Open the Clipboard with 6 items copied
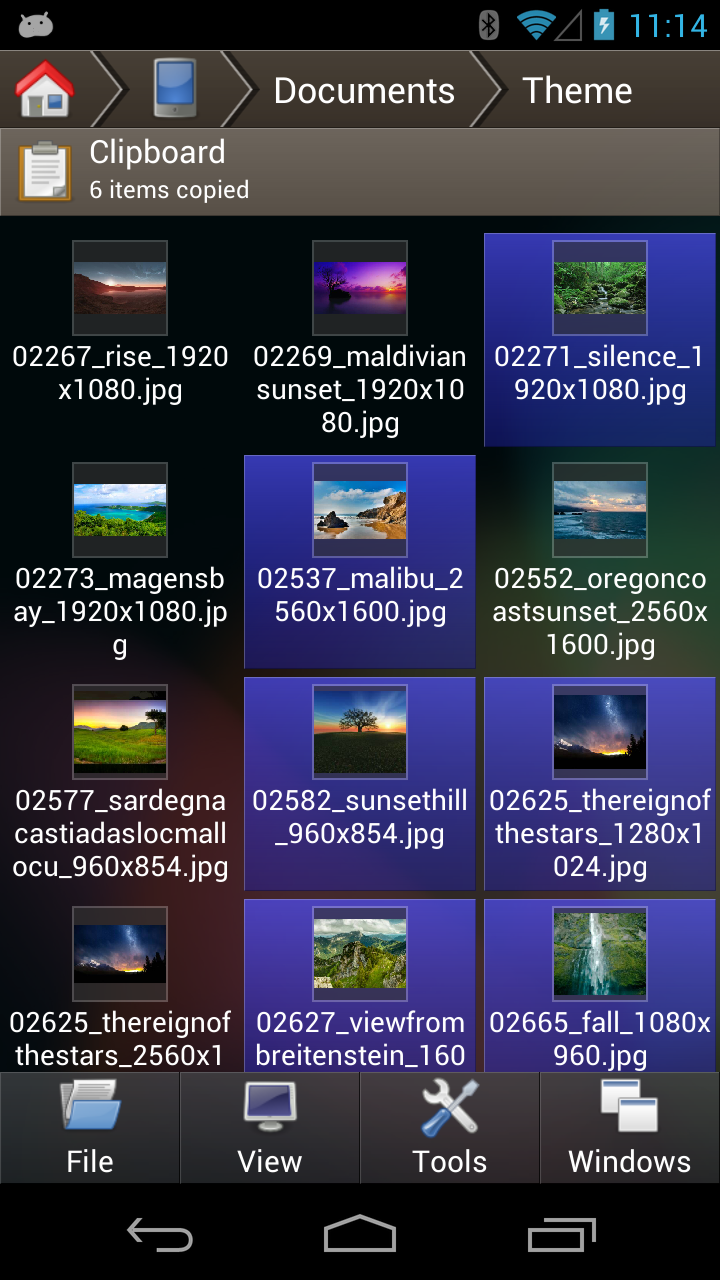The image size is (720, 1280). [360, 171]
